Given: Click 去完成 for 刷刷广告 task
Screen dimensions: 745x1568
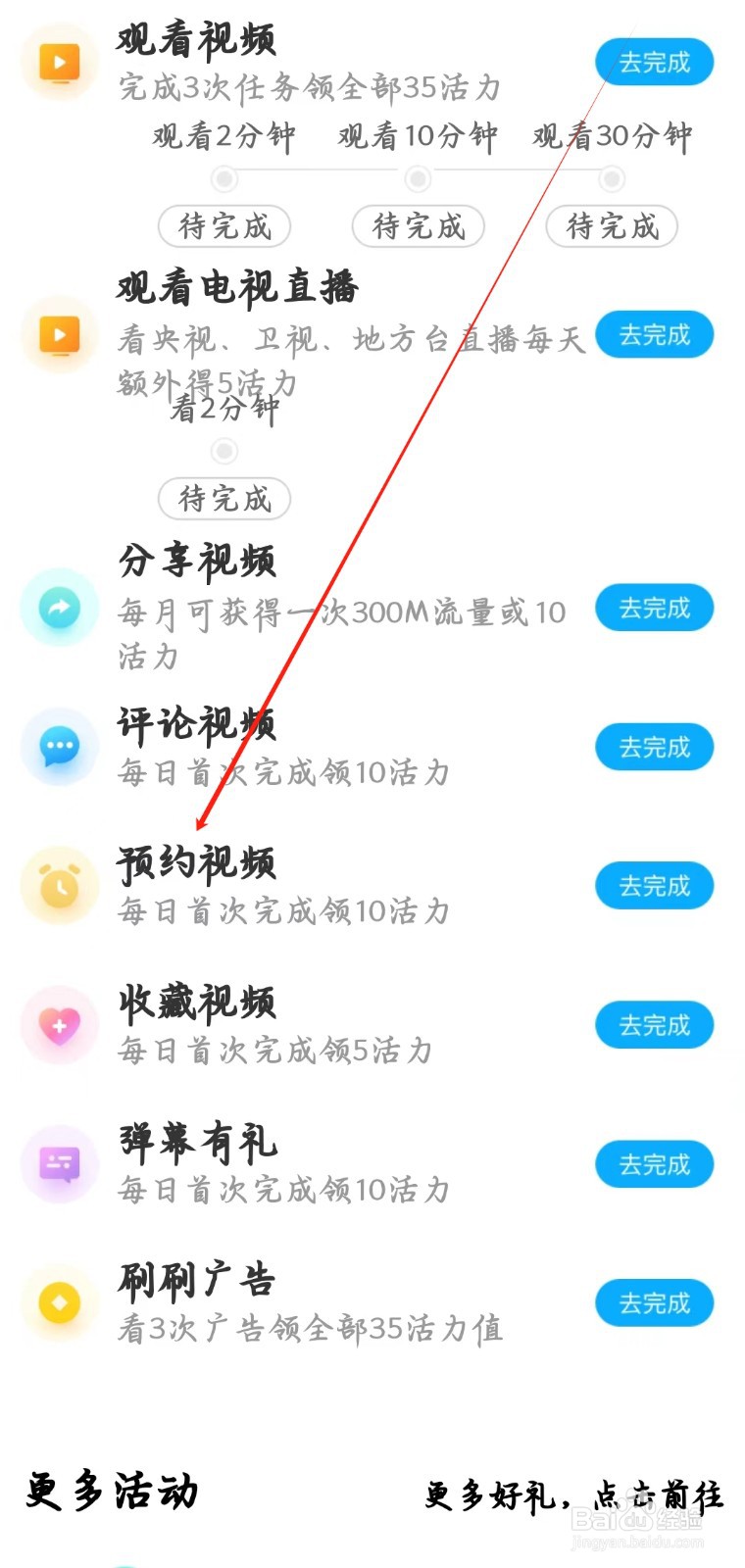Looking at the screenshot, I should [654, 1302].
